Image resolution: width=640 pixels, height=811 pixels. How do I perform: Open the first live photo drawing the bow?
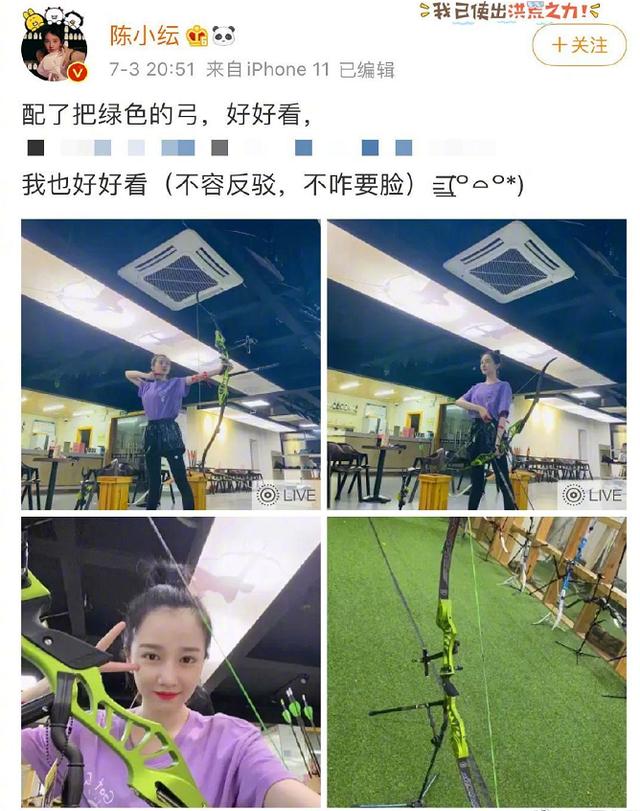click(171, 365)
